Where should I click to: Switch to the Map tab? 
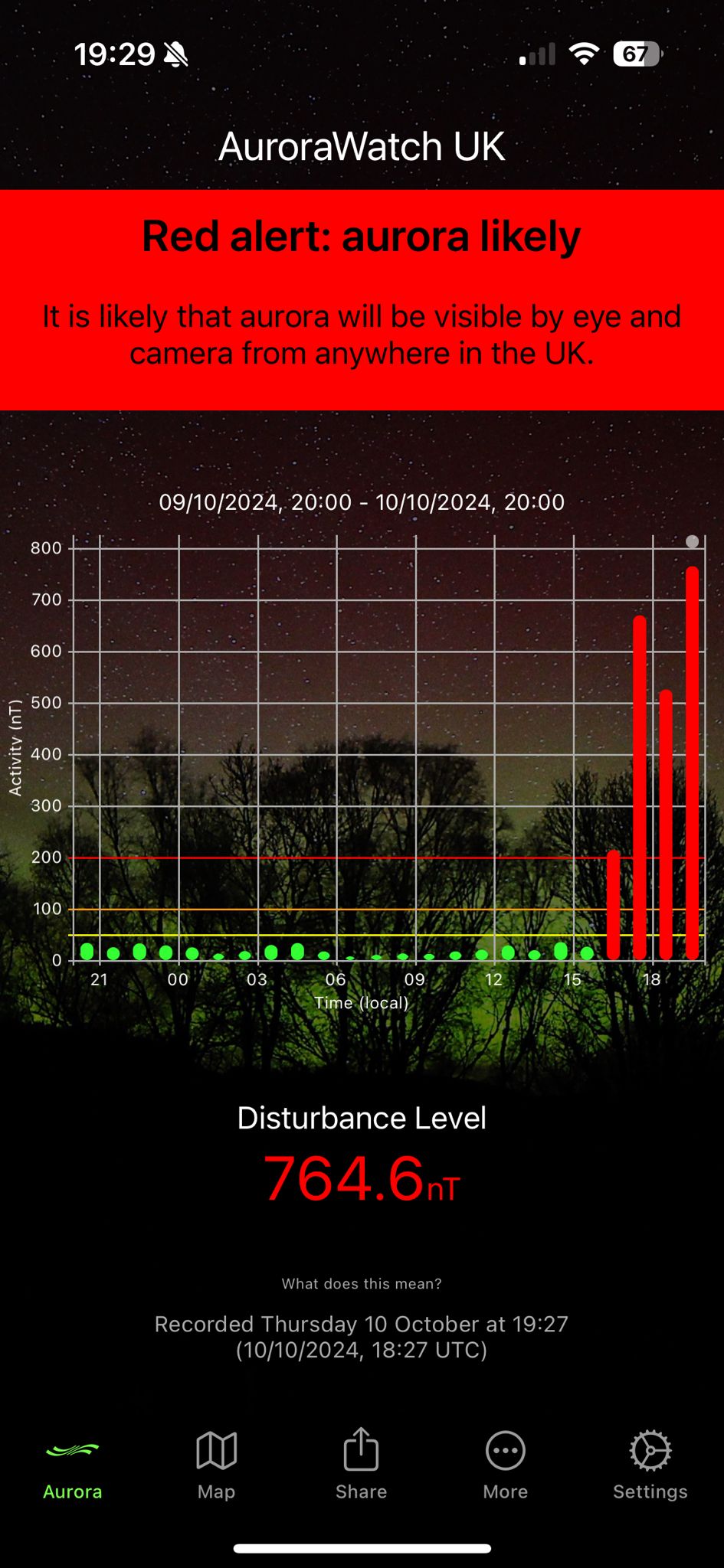pos(216,1465)
